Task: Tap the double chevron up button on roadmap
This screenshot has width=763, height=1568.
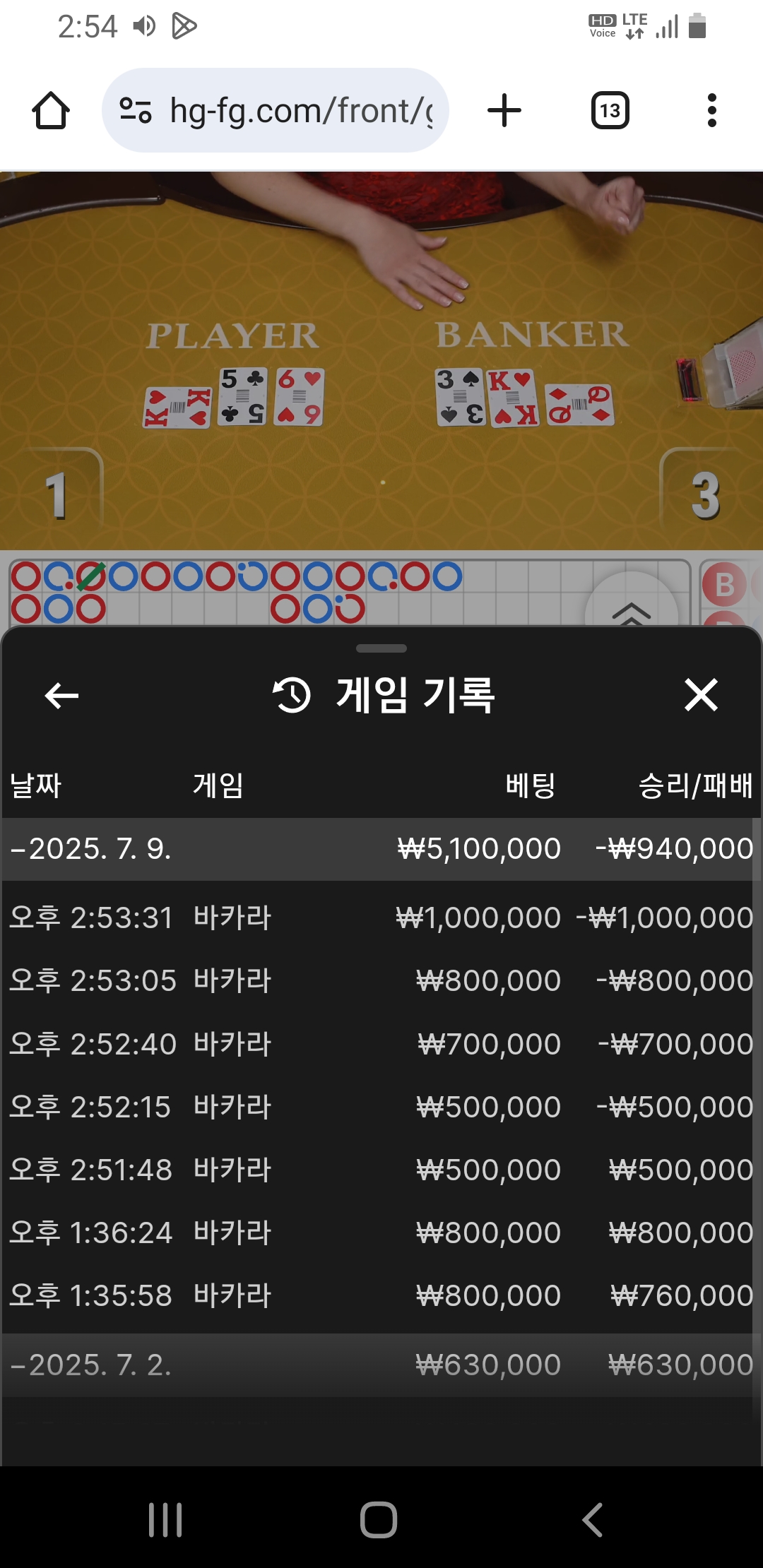Action: pyautogui.click(x=632, y=609)
